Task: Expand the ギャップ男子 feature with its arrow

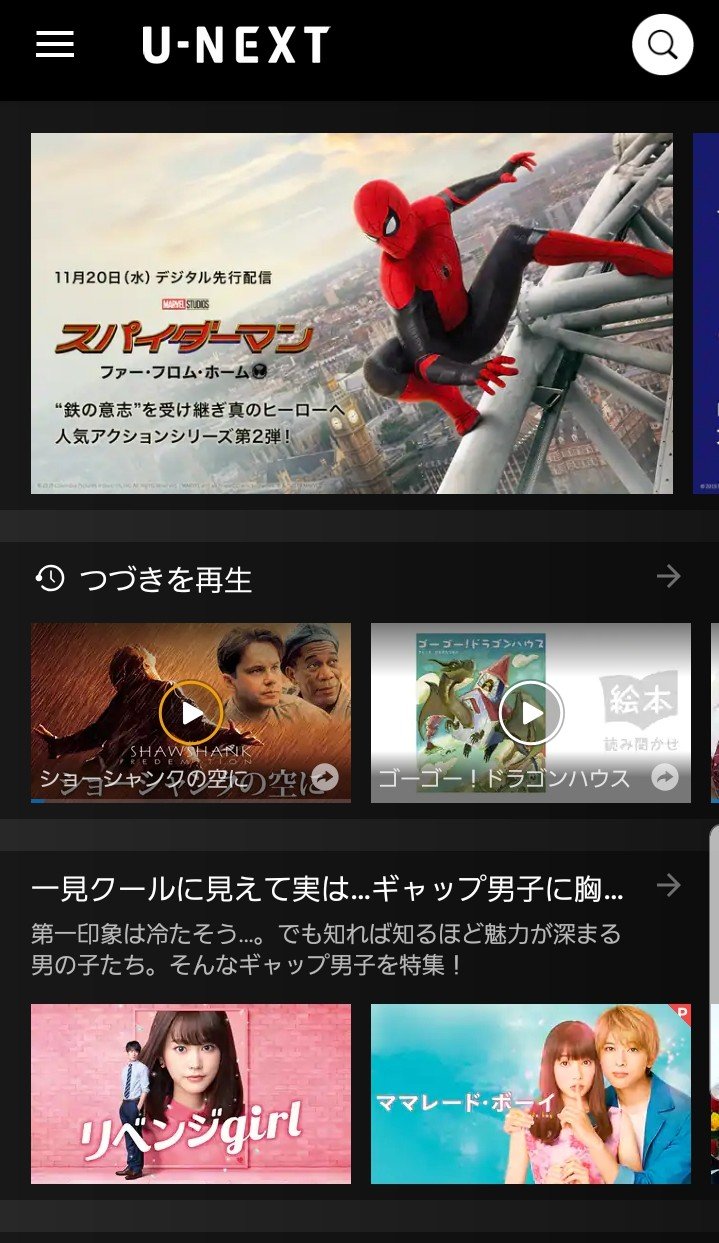Action: tap(668, 886)
